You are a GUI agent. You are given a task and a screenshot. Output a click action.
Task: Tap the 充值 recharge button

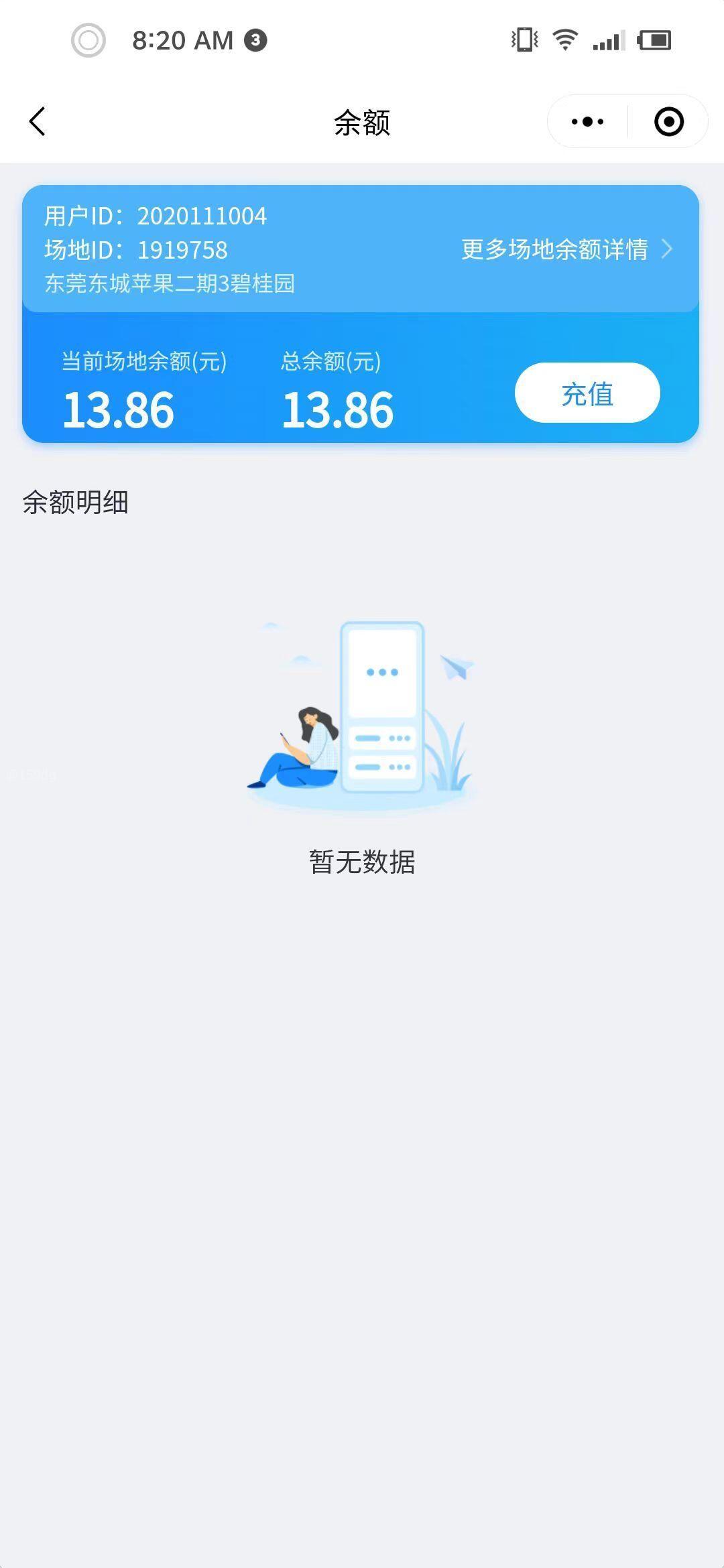tap(587, 393)
